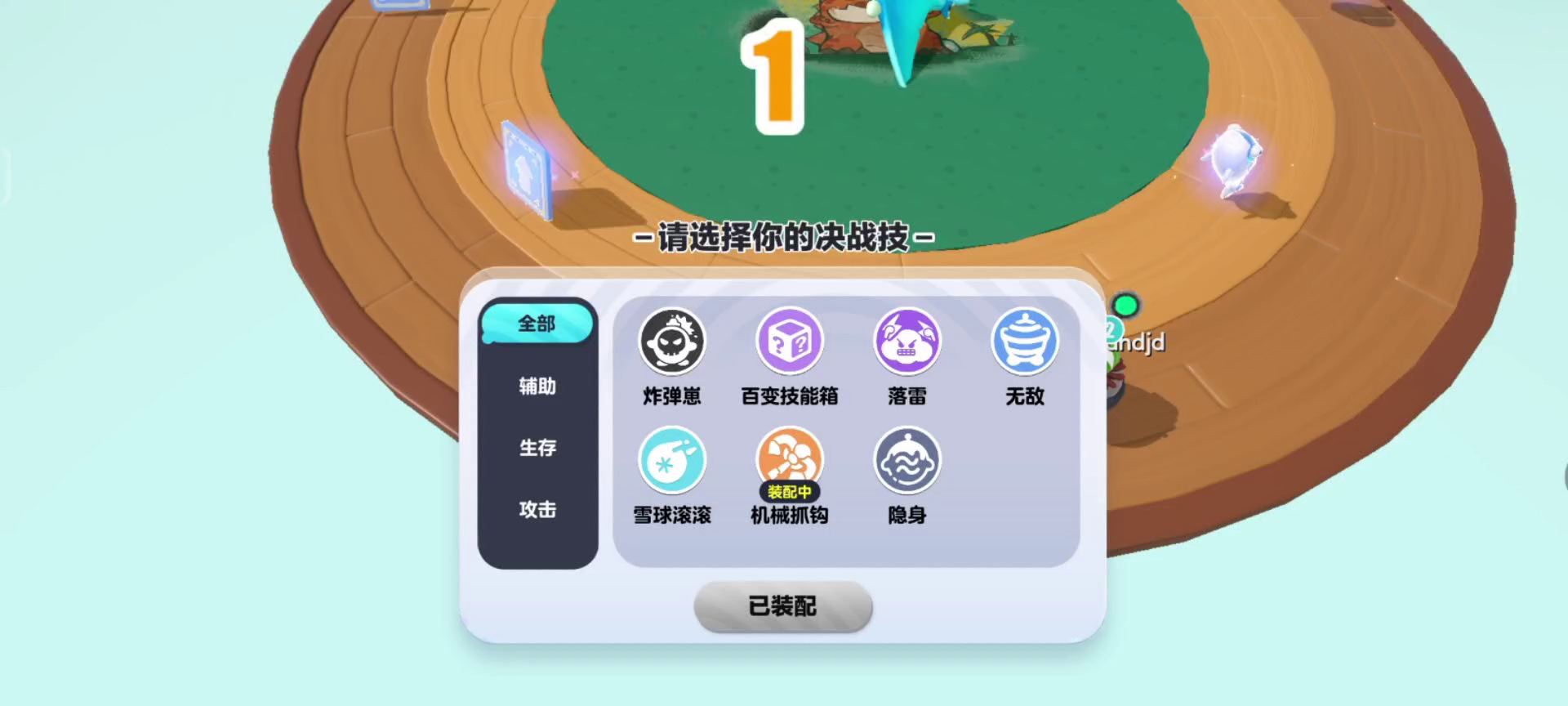1568x706 pixels.
Task: Switch to the 全部 category tab
Action: click(537, 324)
